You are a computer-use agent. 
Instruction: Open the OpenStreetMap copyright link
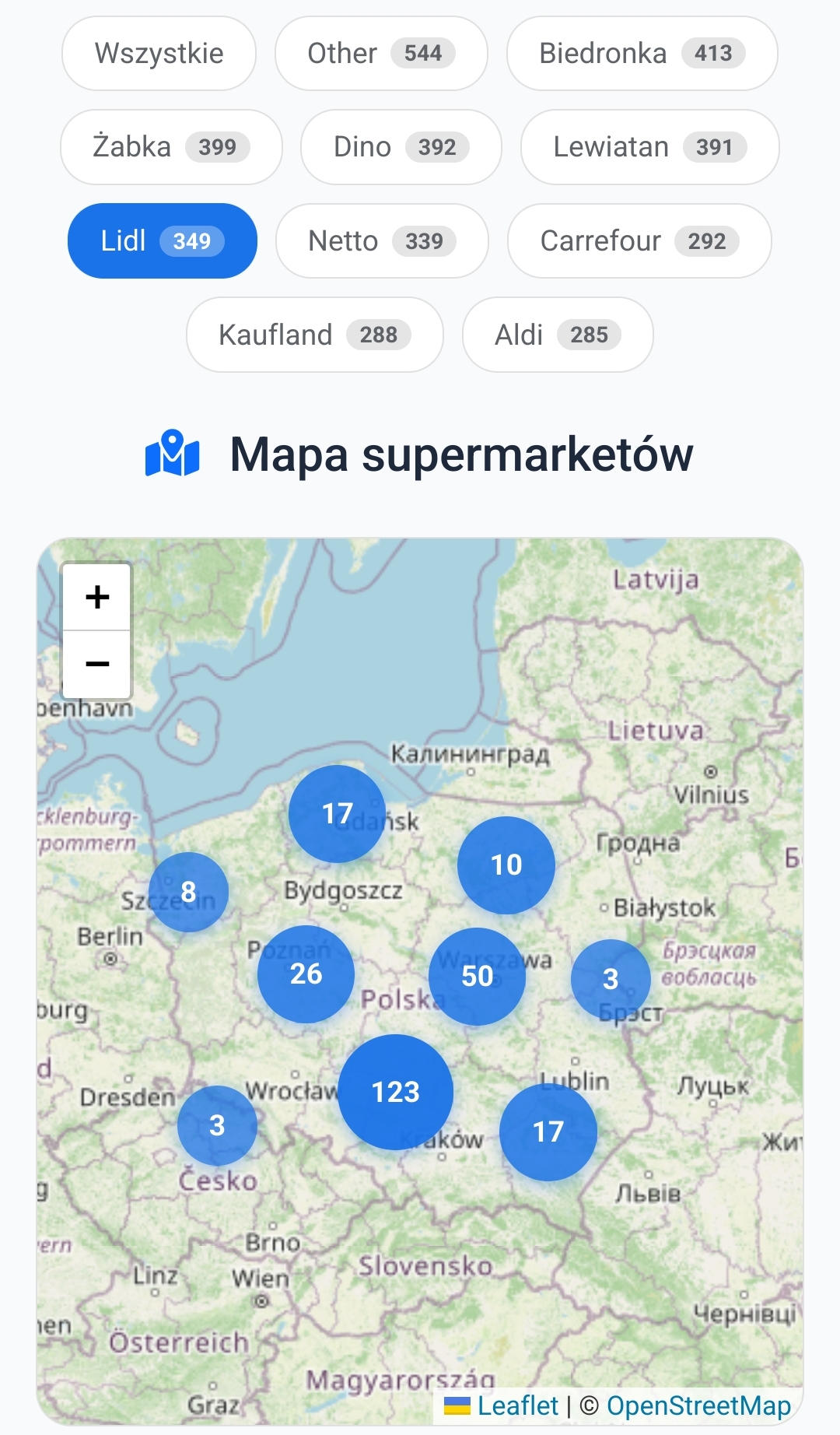coord(698,1405)
